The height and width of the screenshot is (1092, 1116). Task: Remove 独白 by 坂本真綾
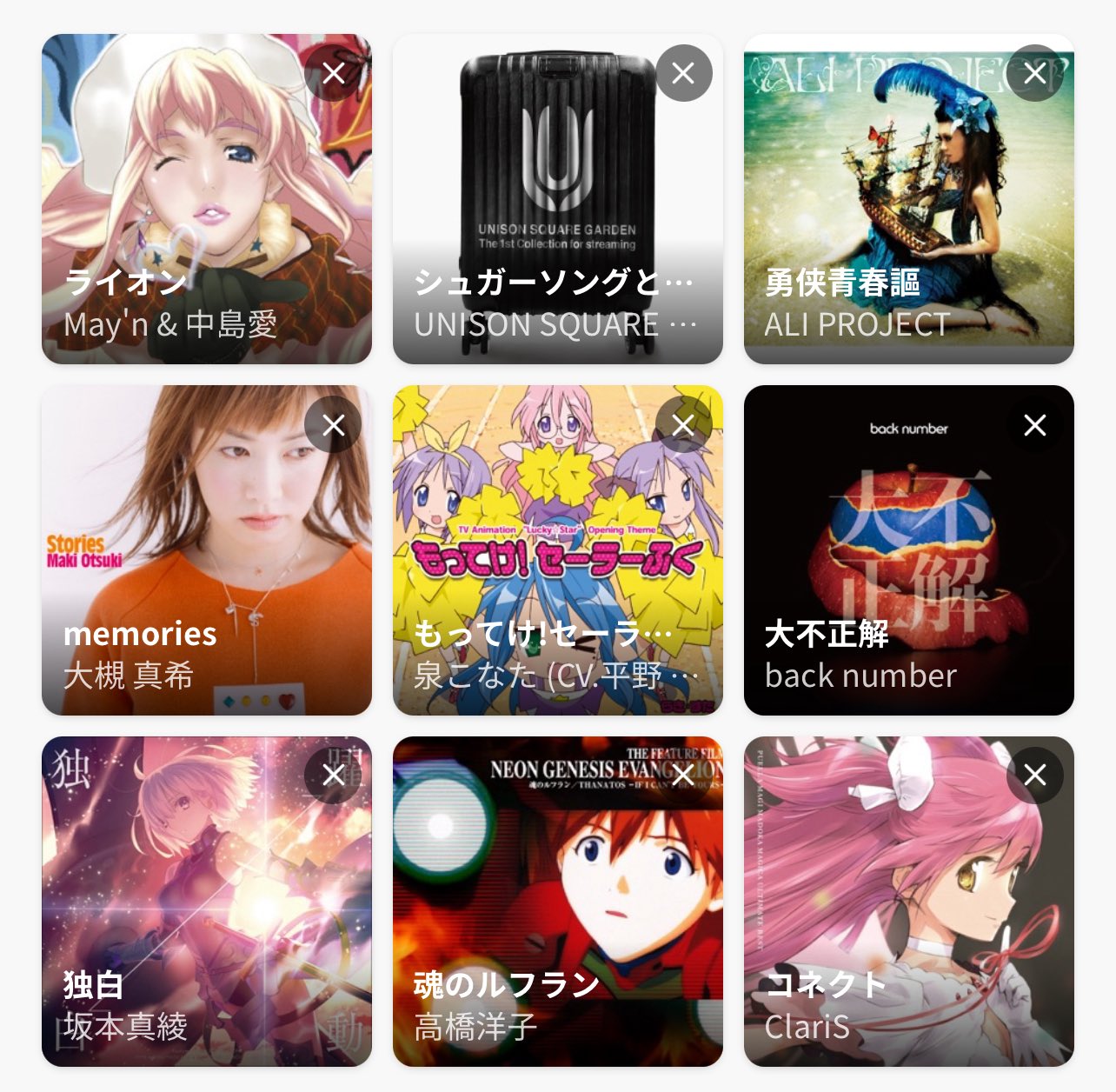(x=334, y=775)
